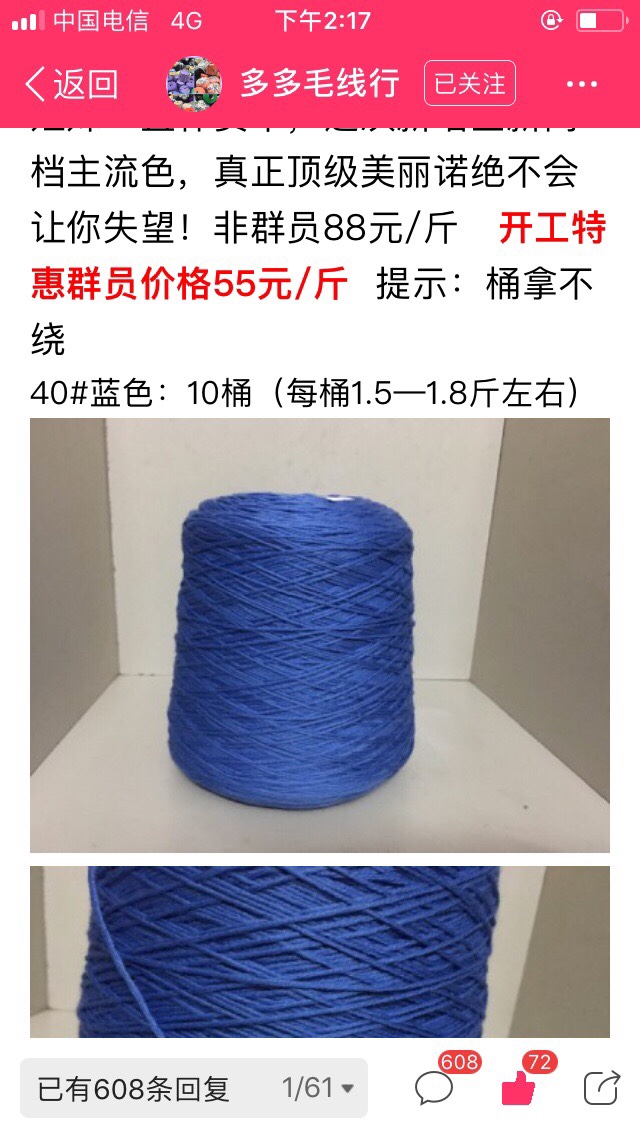The height and width of the screenshot is (1136, 640).
Task: Tap the 已有608条回复 reply field
Action: pos(135,1088)
